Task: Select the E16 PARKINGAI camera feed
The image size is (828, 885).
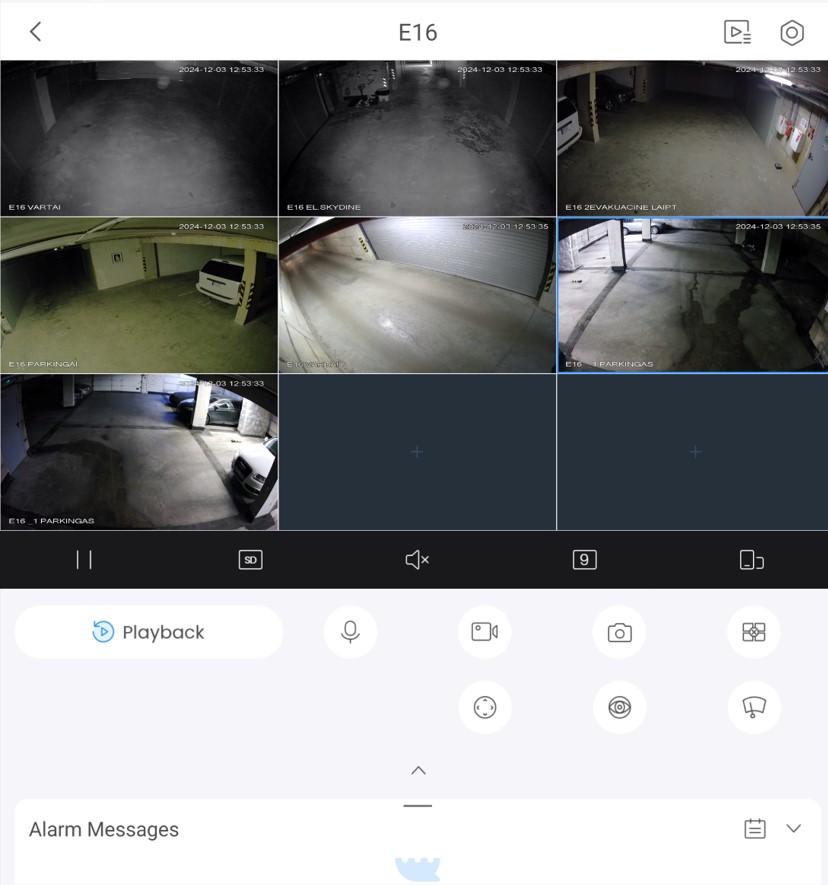Action: (139, 295)
